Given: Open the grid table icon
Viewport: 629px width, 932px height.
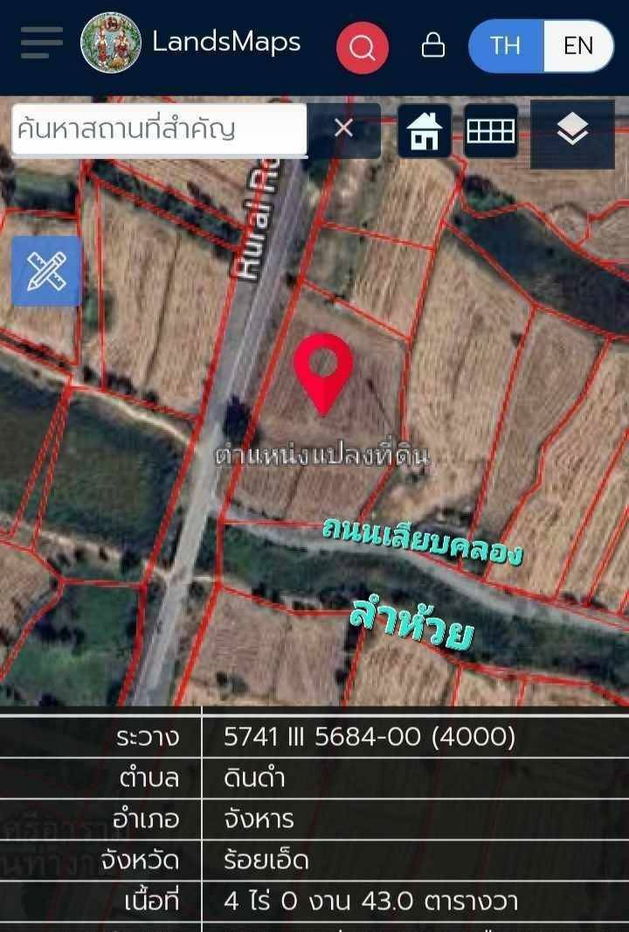Looking at the screenshot, I should pos(490,131).
